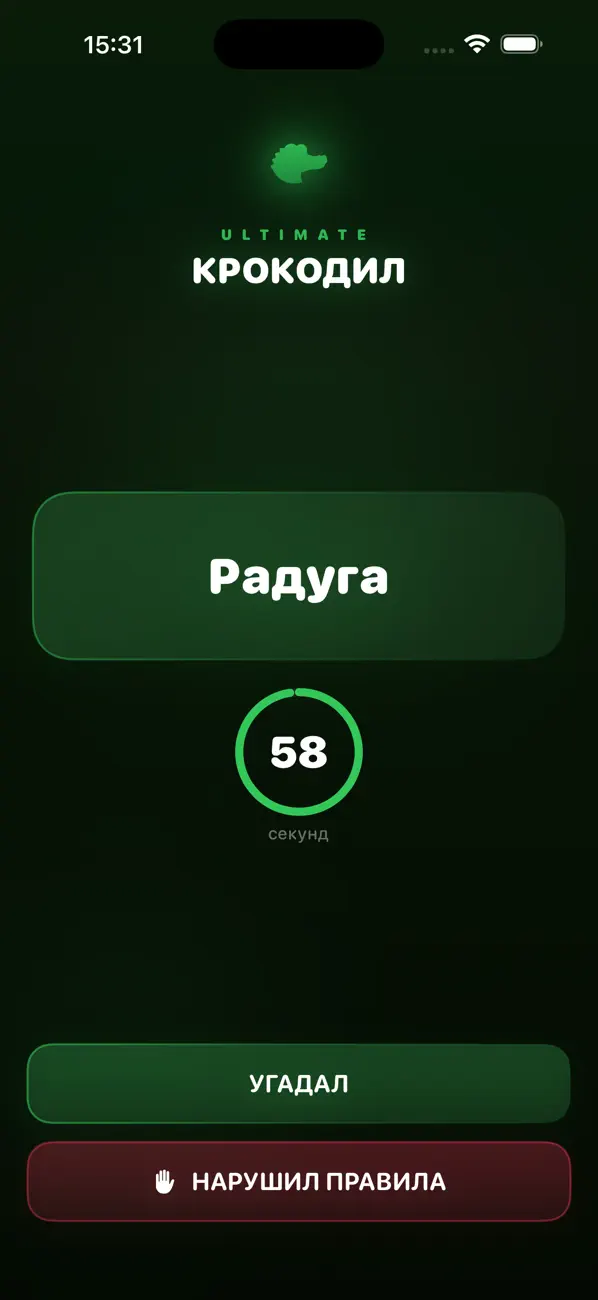This screenshot has height=1300, width=598.
Task: Report a rule violation with НАРУШИЛ ПРАВИЛА
Action: [299, 1182]
